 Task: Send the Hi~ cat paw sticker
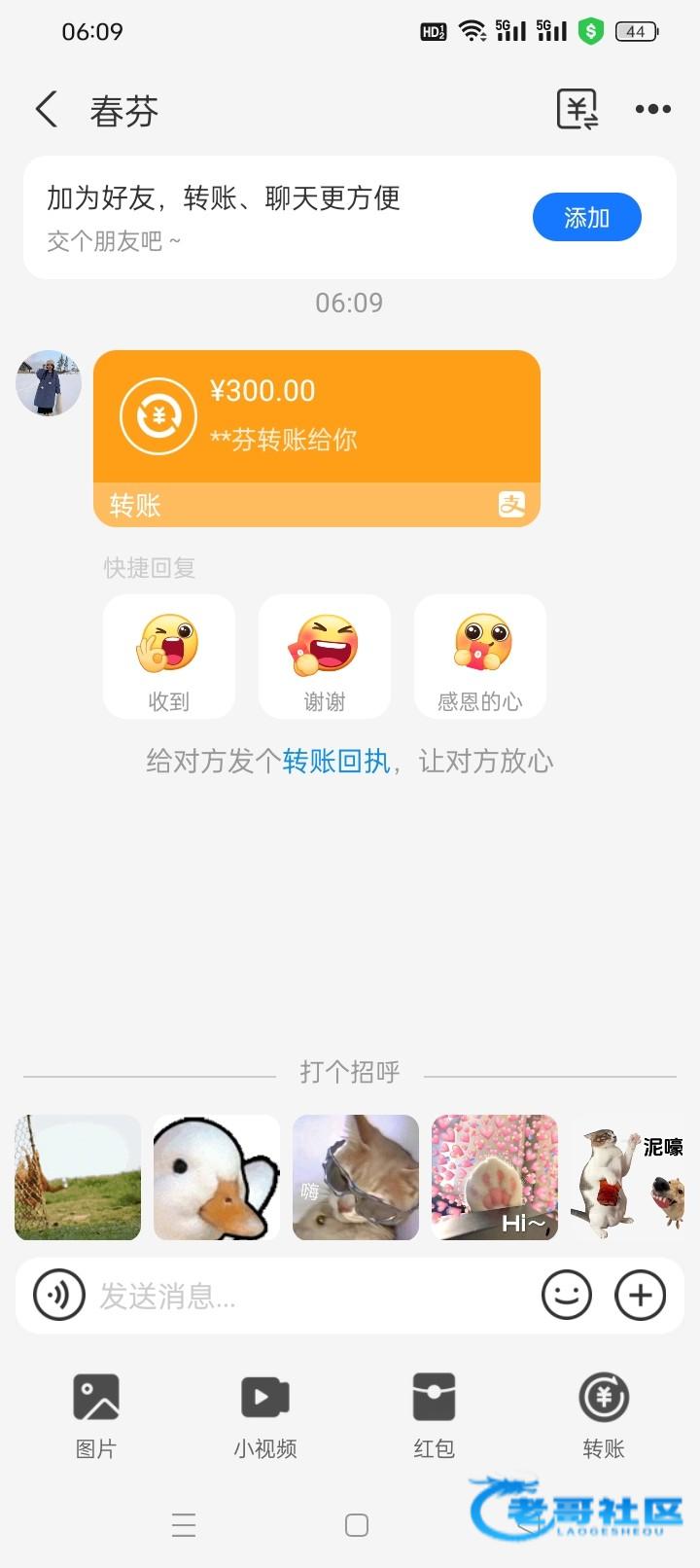495,1178
